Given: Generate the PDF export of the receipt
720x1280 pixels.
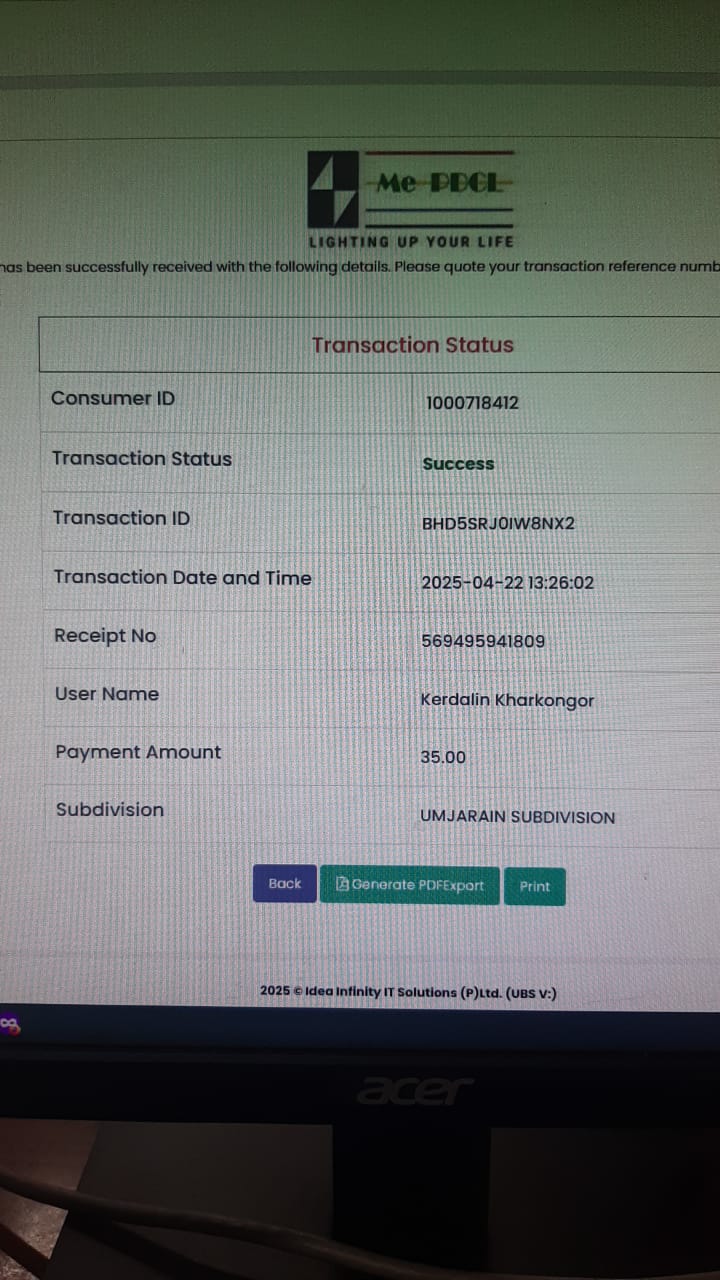Looking at the screenshot, I should 410,885.
